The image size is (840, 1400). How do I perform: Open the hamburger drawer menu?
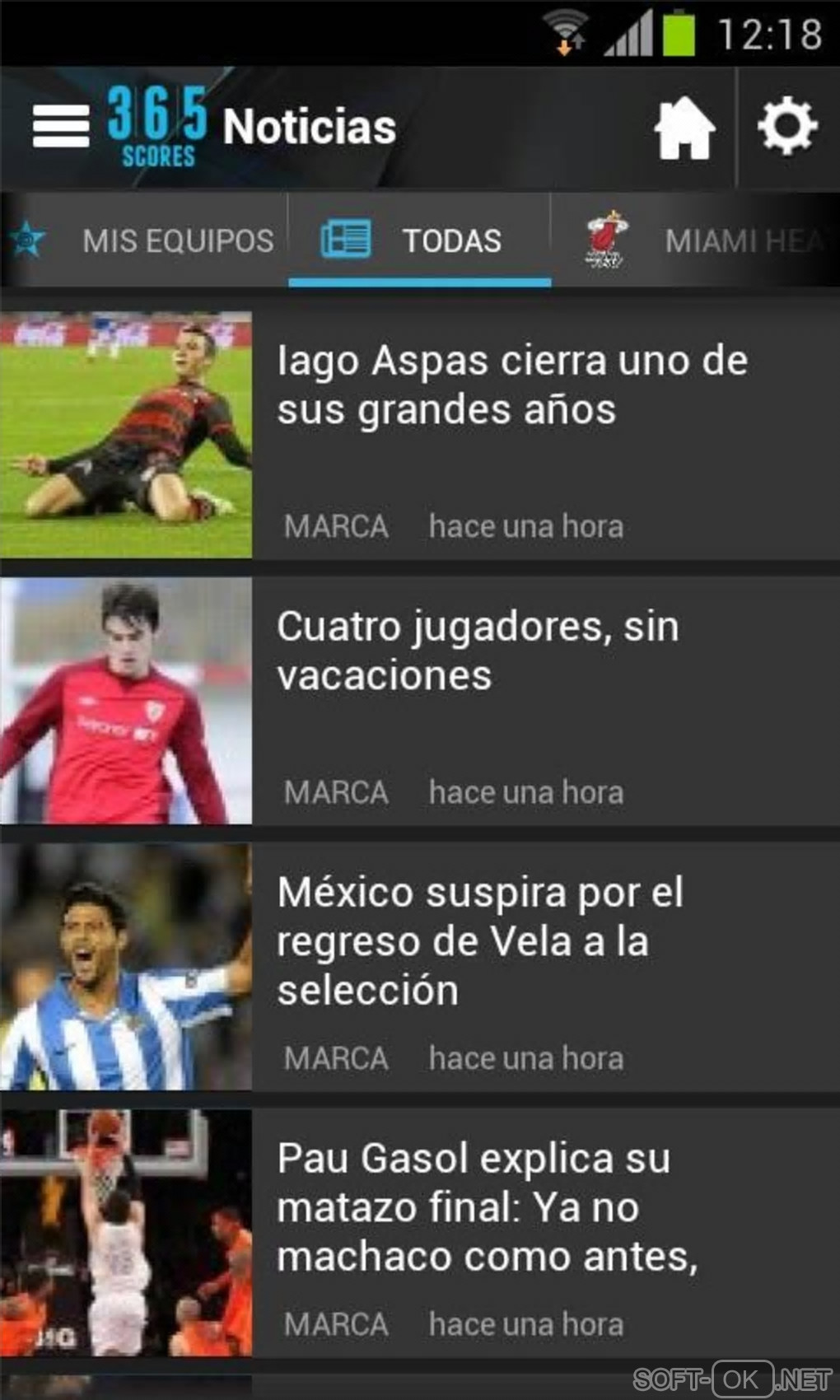click(x=61, y=127)
